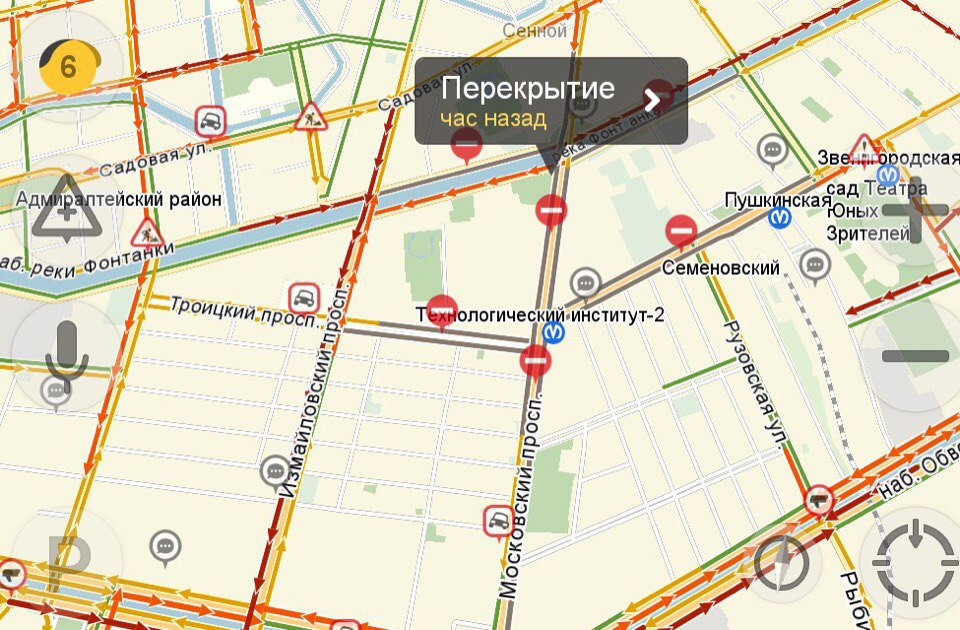The height and width of the screenshot is (630, 960).
Task: Tap closure marker at Троицкий просп.
Action: [442, 310]
